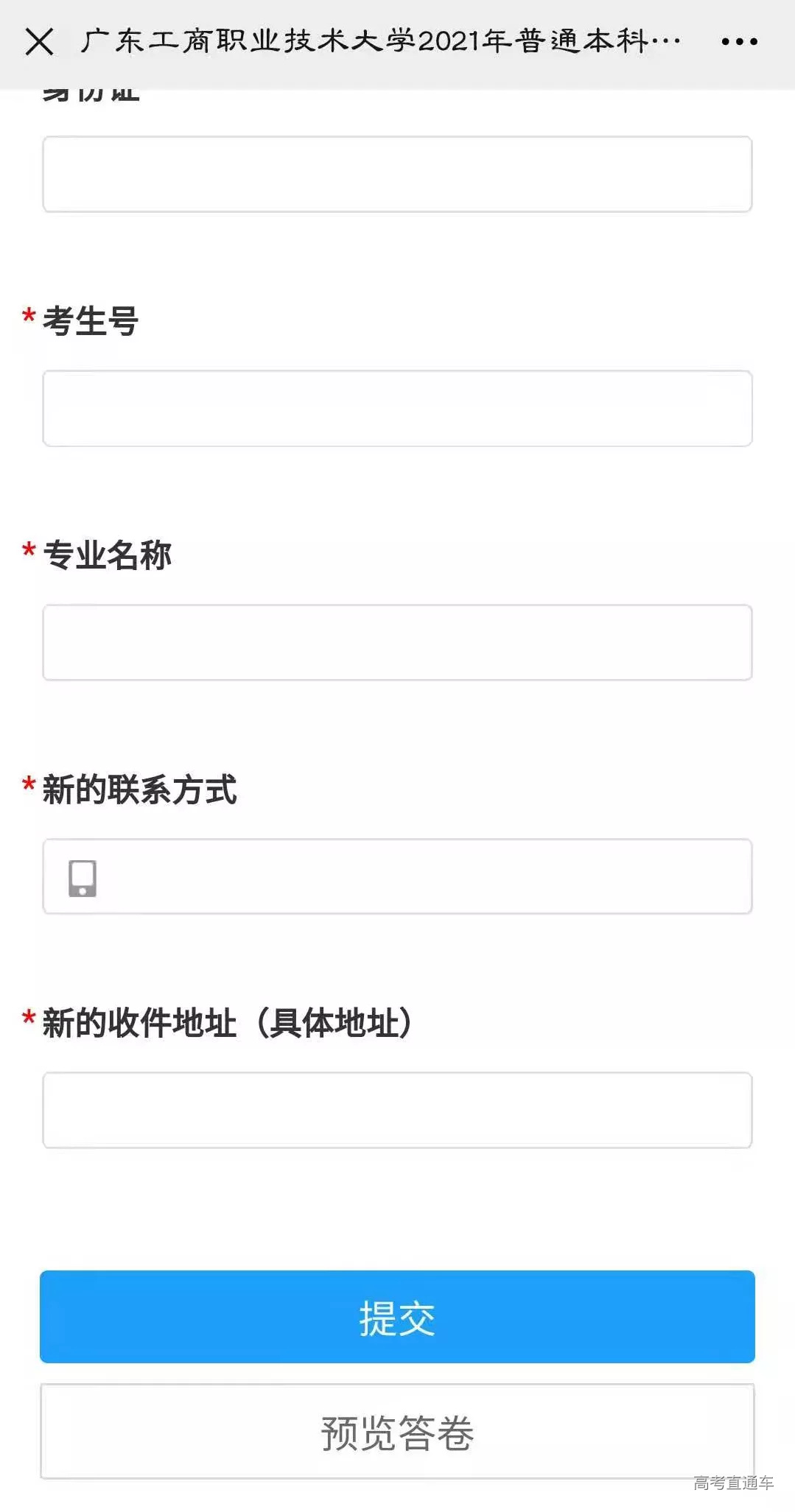The width and height of the screenshot is (795, 1512).
Task: Click the red asterisk beside 新的联系方式
Action: [x=28, y=787]
